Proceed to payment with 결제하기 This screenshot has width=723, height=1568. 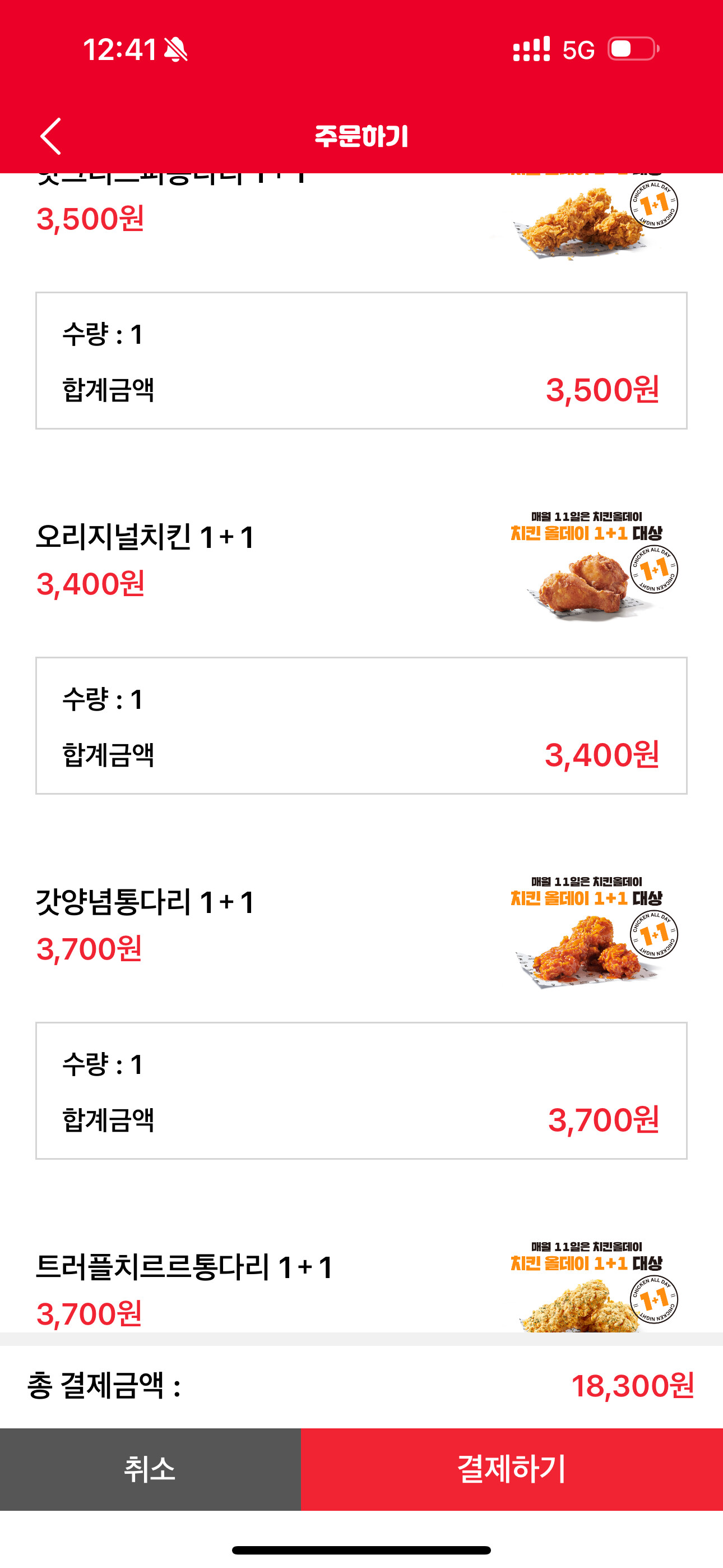coord(511,1468)
